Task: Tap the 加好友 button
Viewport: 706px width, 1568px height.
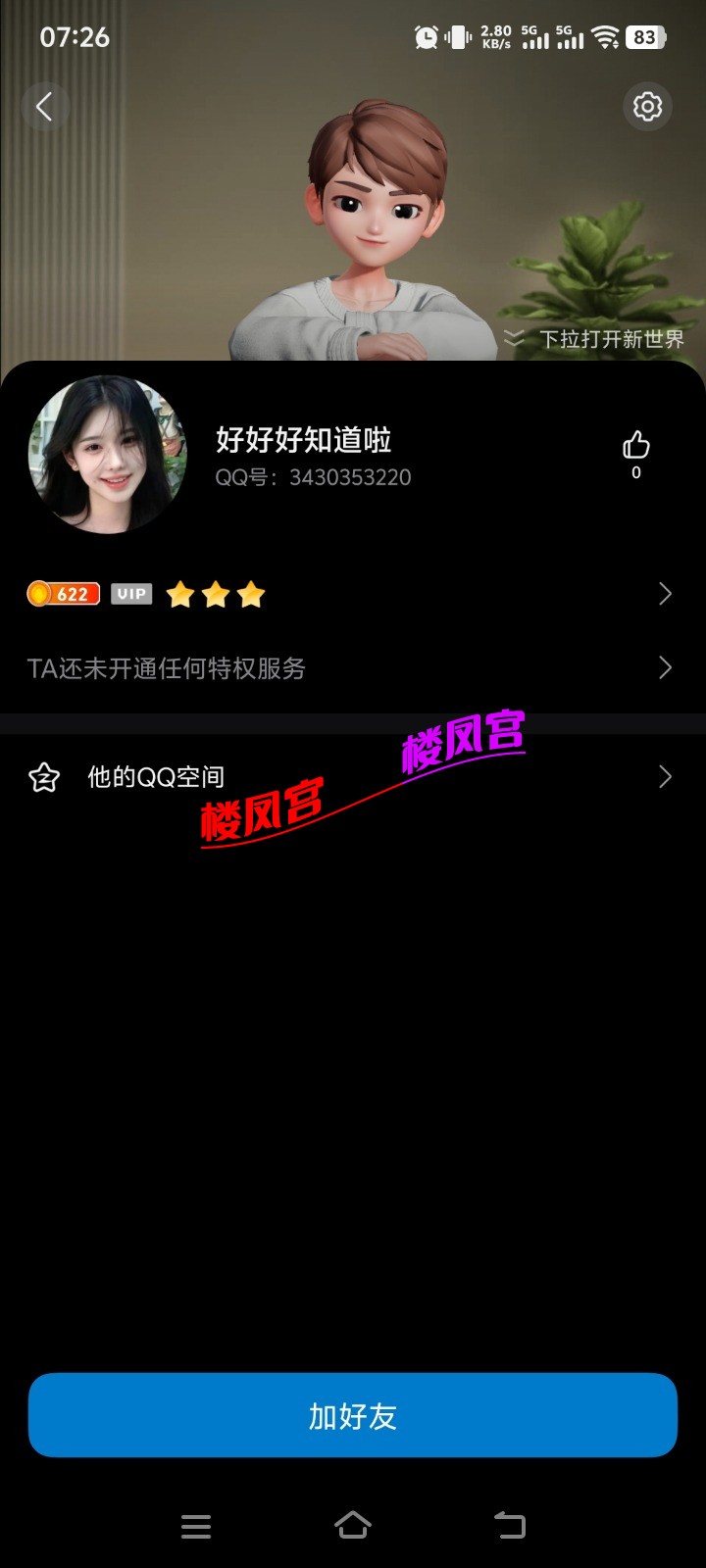Action: coord(353,1415)
